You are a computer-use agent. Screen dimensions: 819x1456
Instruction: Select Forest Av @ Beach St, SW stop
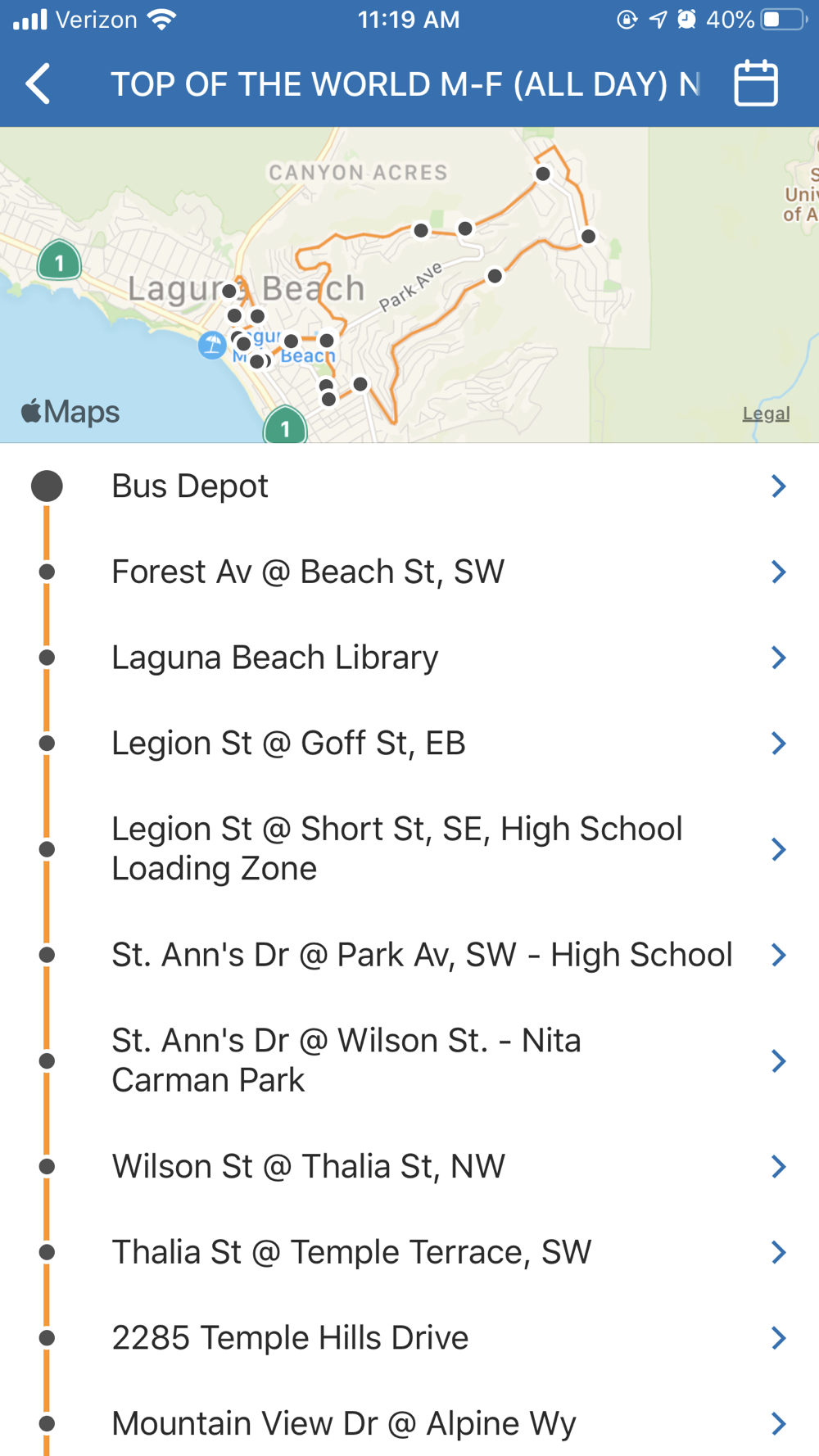409,572
